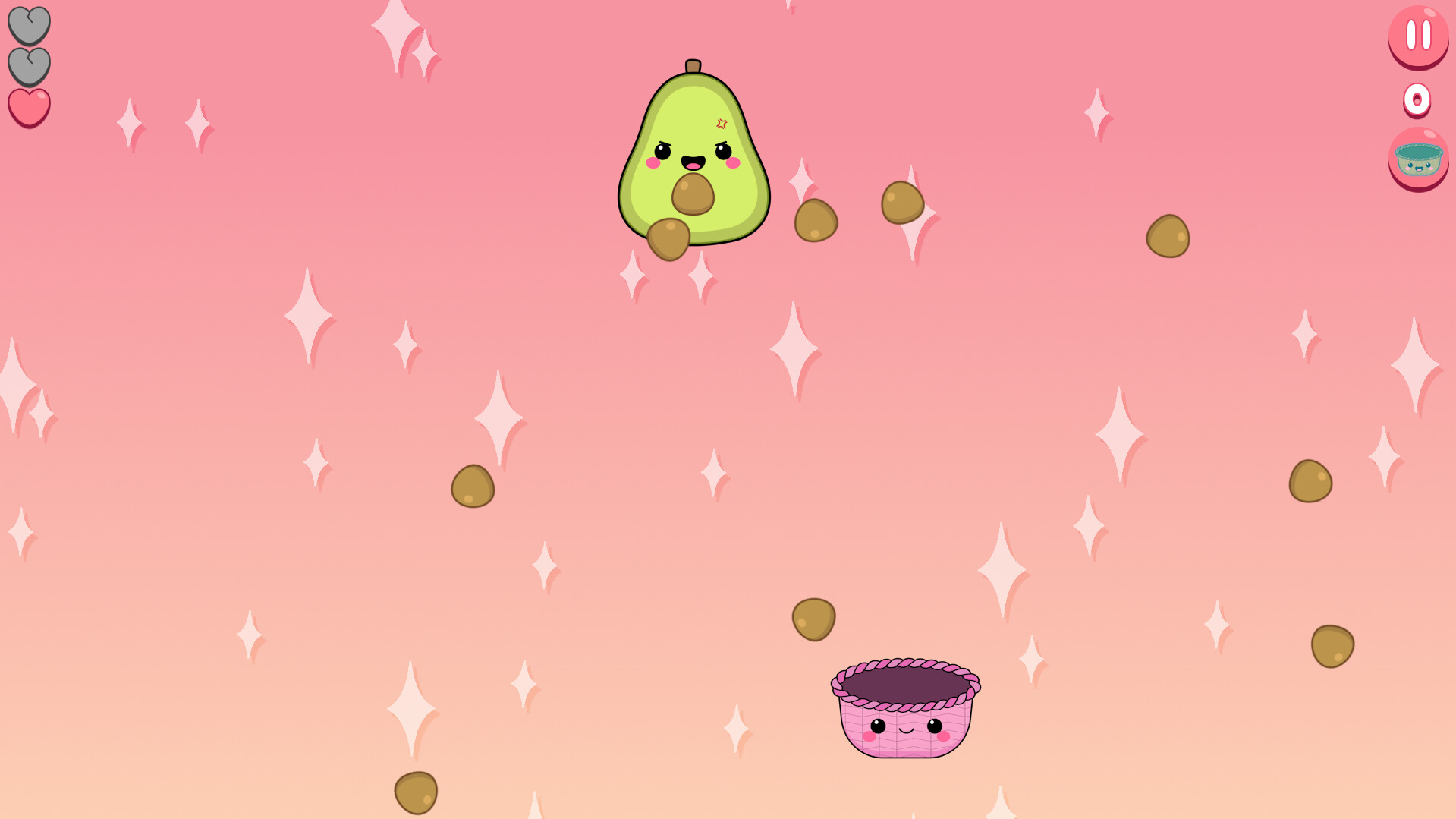Pause the game
The image size is (1456, 819).
1417,36
